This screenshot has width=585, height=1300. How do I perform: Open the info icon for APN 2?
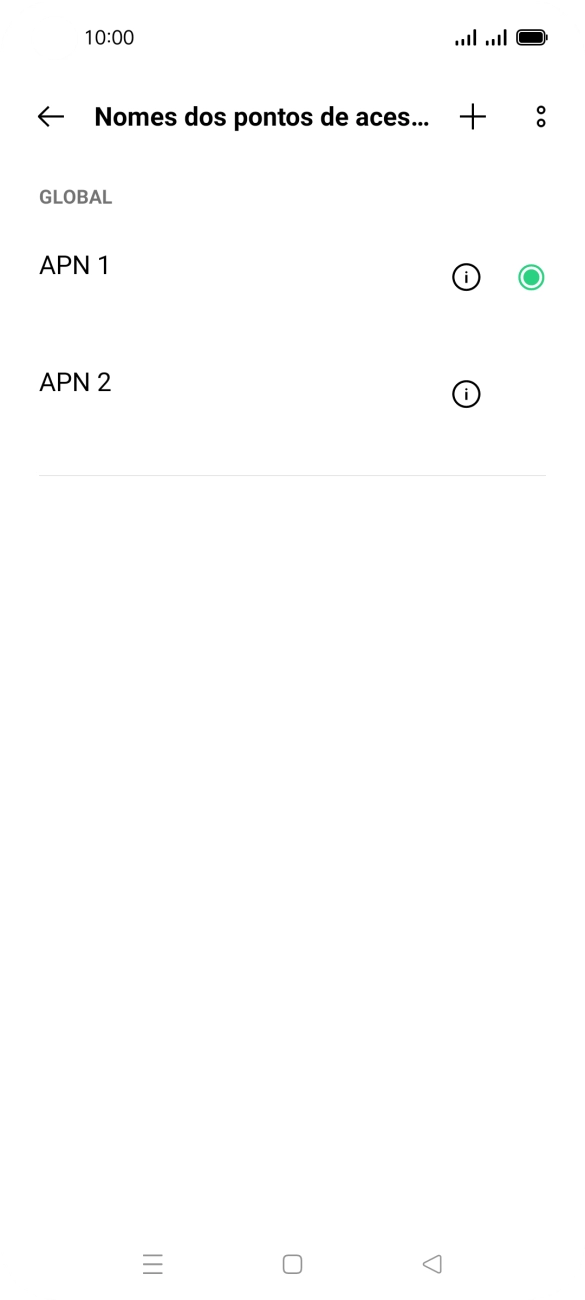[x=466, y=394]
